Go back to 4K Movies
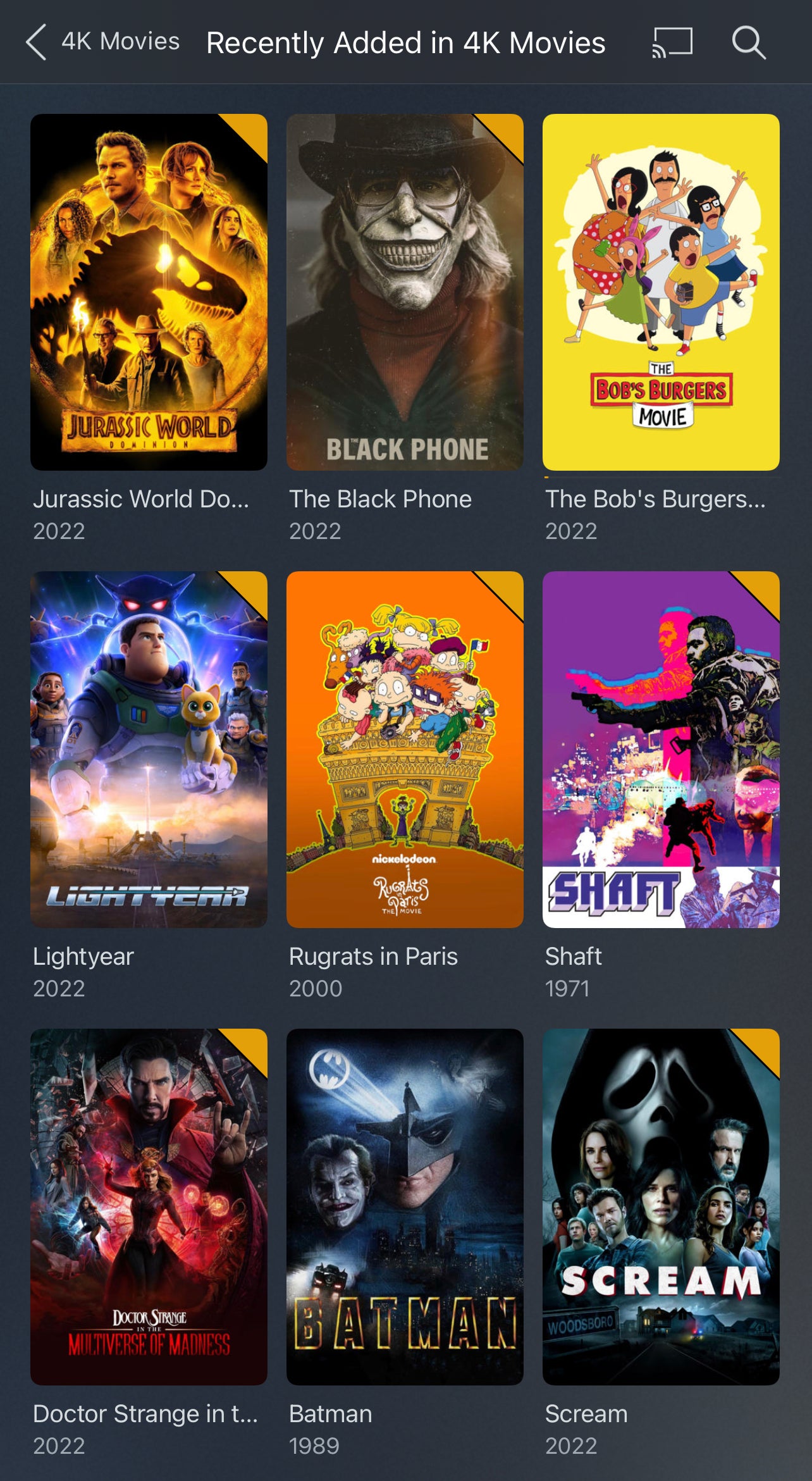The width and height of the screenshot is (812, 1481). 101,42
